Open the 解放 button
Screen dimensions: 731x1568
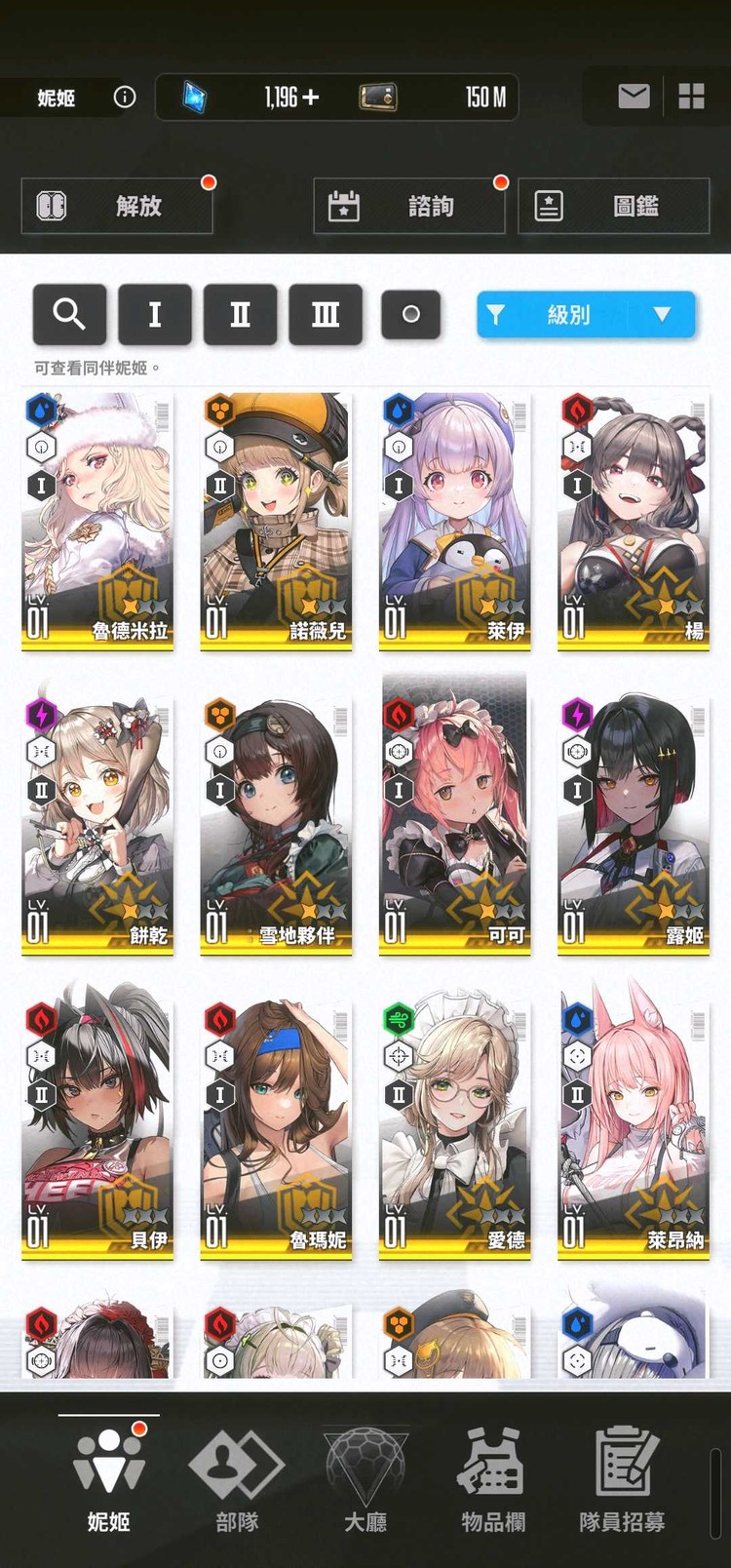click(117, 206)
